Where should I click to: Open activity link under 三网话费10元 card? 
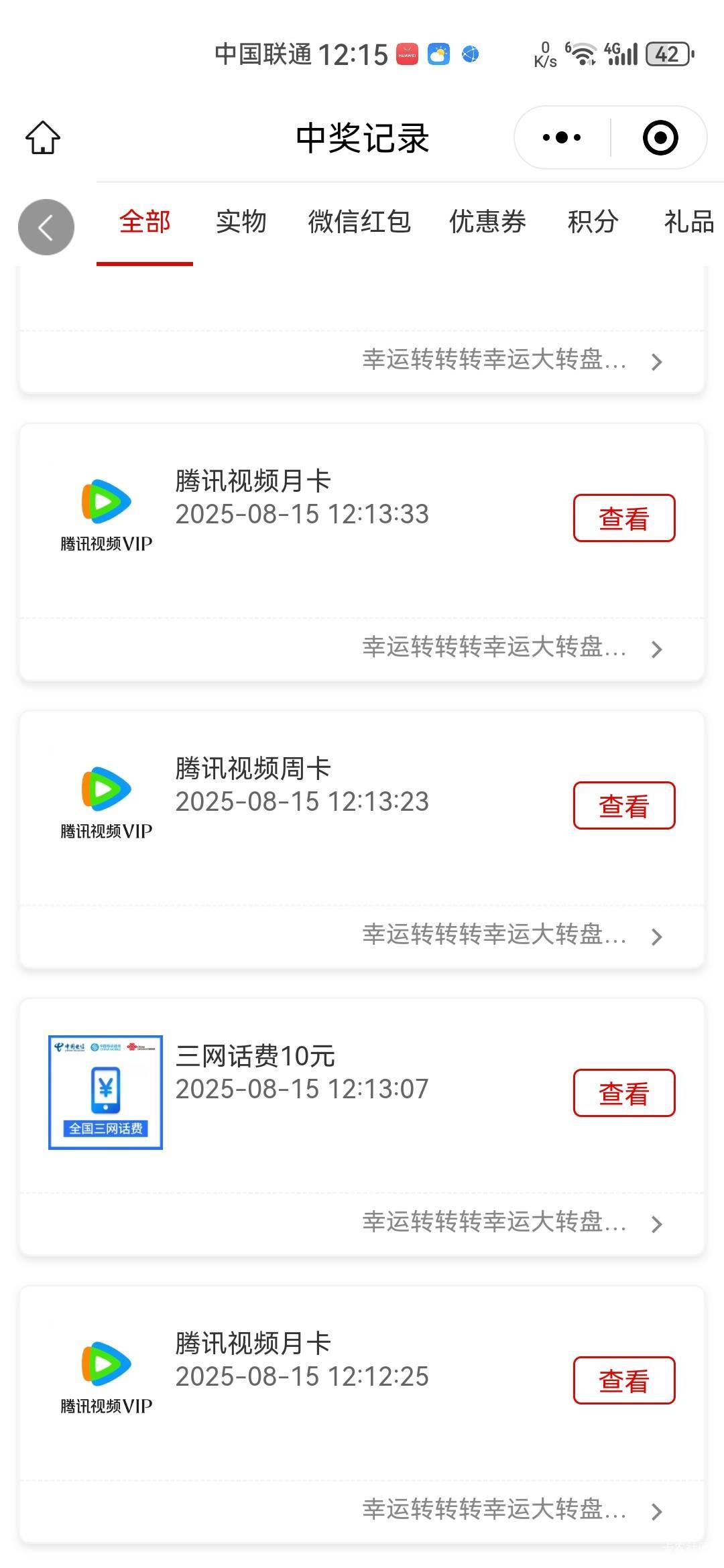[x=512, y=1222]
